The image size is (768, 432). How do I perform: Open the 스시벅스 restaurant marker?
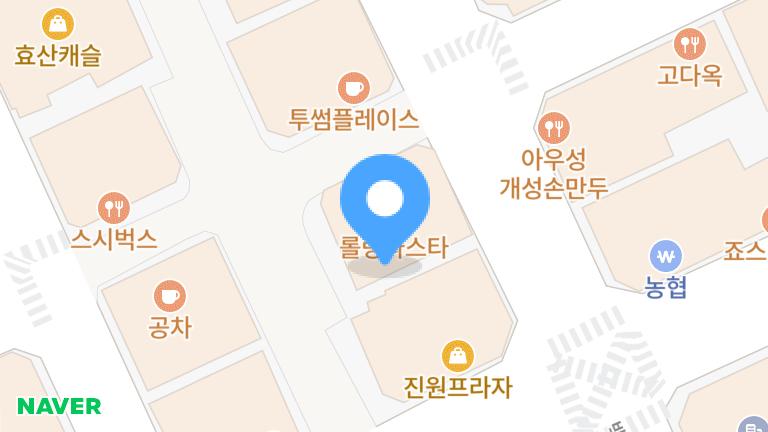click(x=114, y=208)
